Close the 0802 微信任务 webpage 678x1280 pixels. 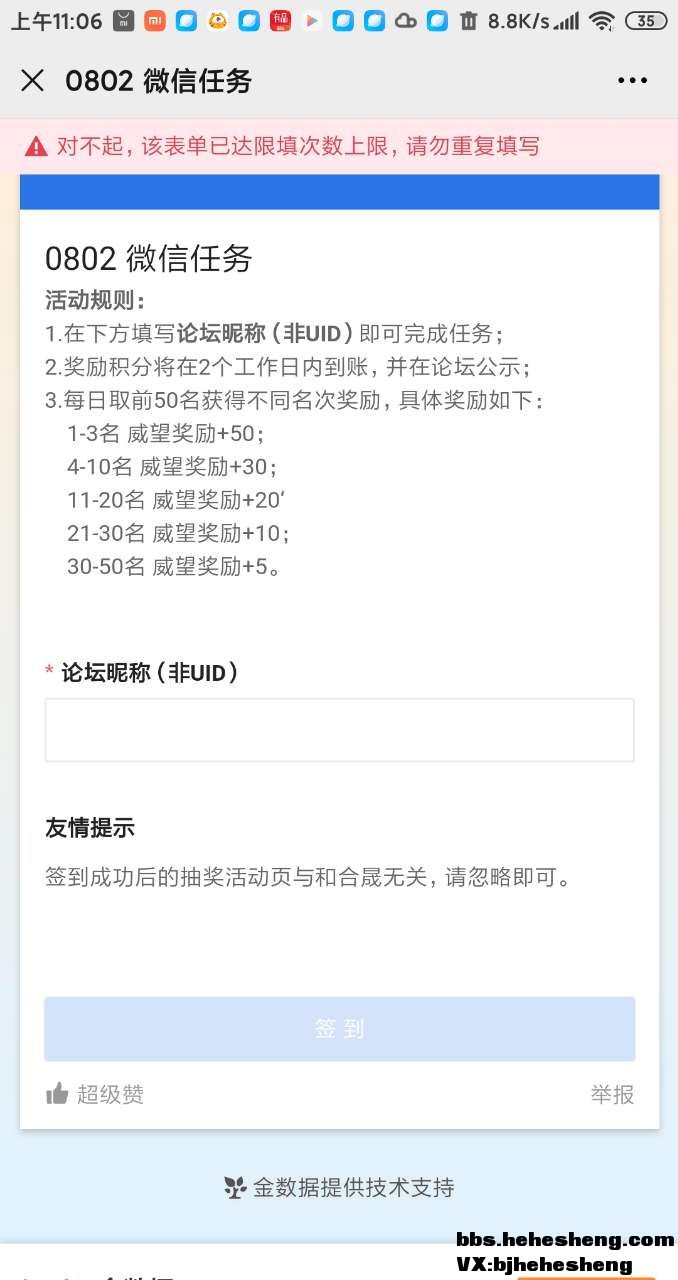pos(32,81)
